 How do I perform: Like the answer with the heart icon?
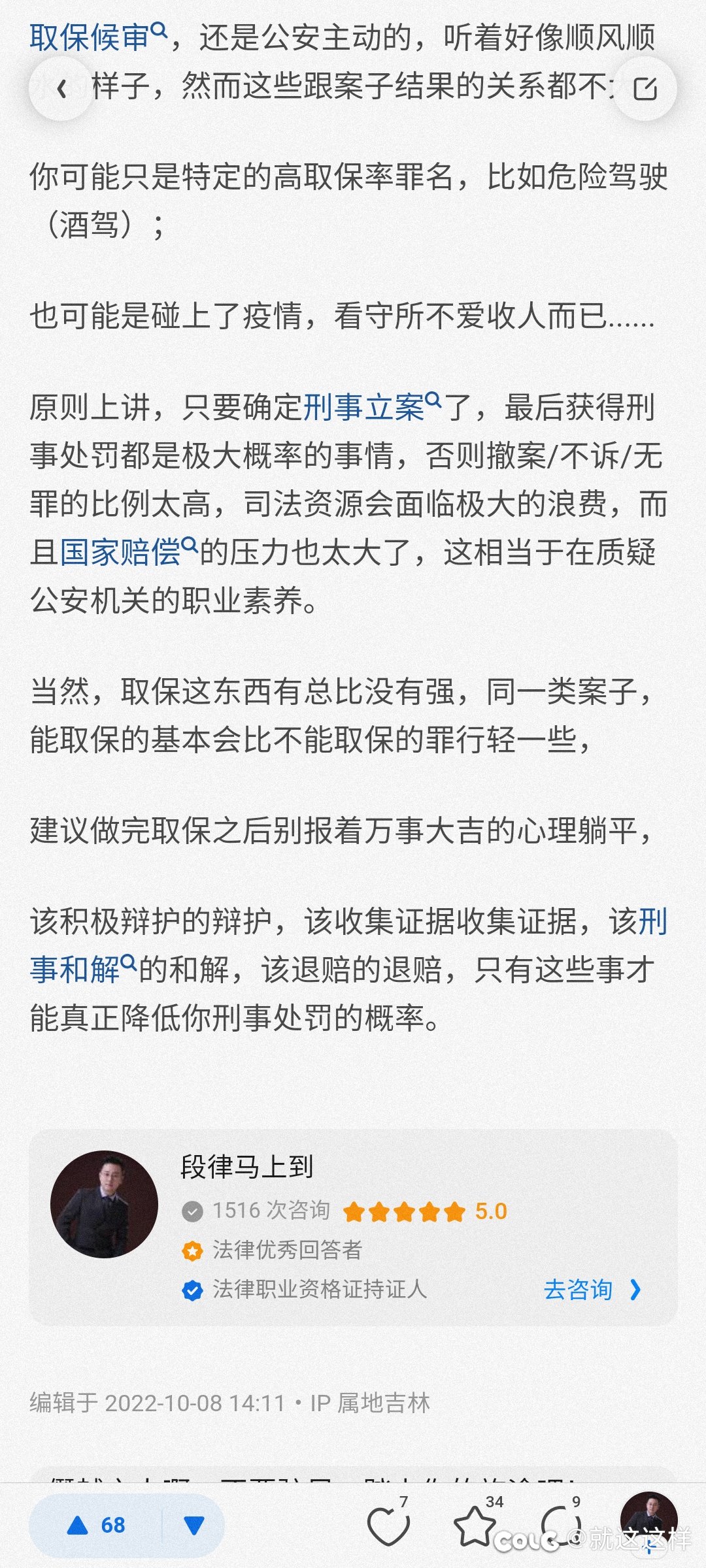(x=388, y=1524)
